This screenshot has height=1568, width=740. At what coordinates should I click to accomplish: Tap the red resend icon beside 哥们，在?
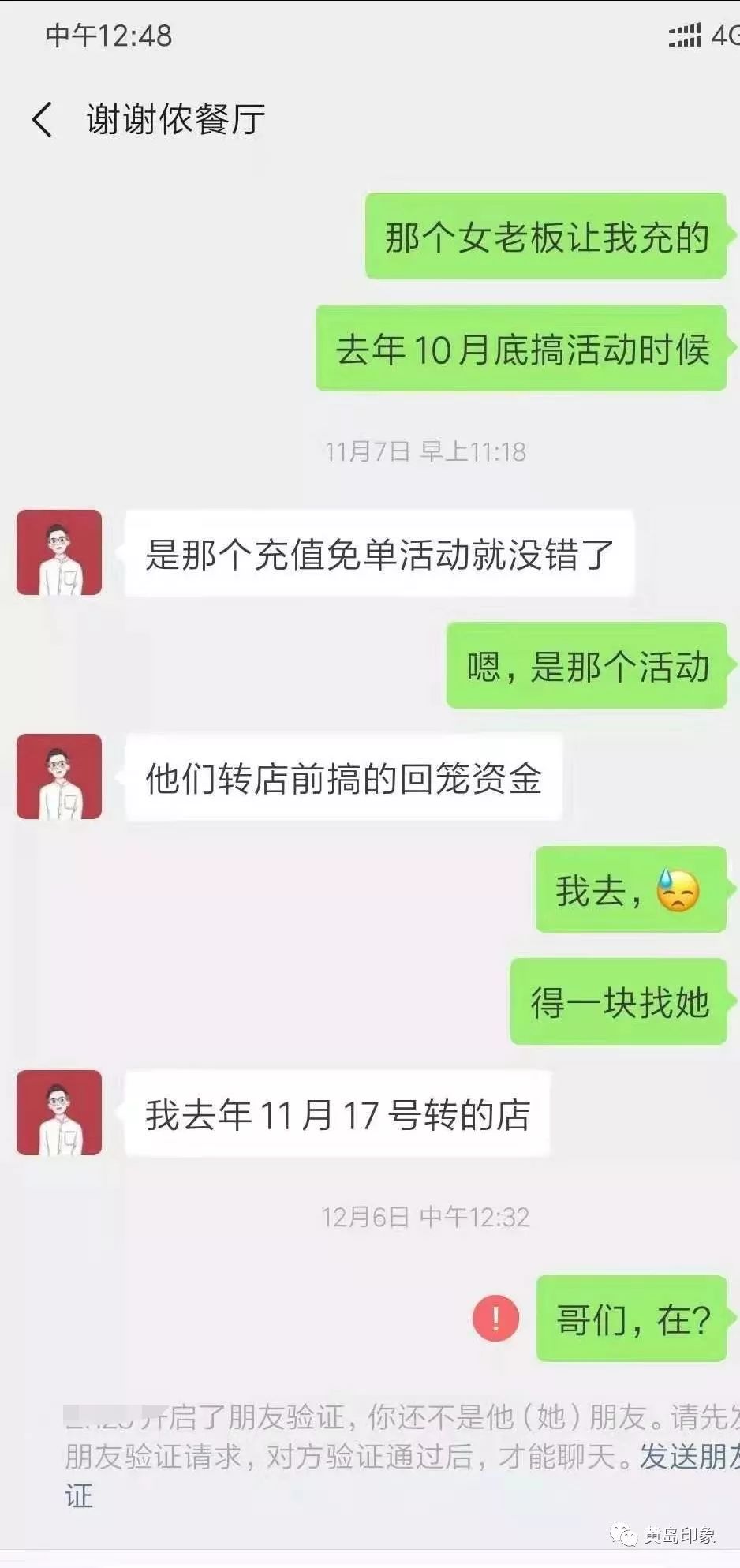pyautogui.click(x=495, y=1318)
